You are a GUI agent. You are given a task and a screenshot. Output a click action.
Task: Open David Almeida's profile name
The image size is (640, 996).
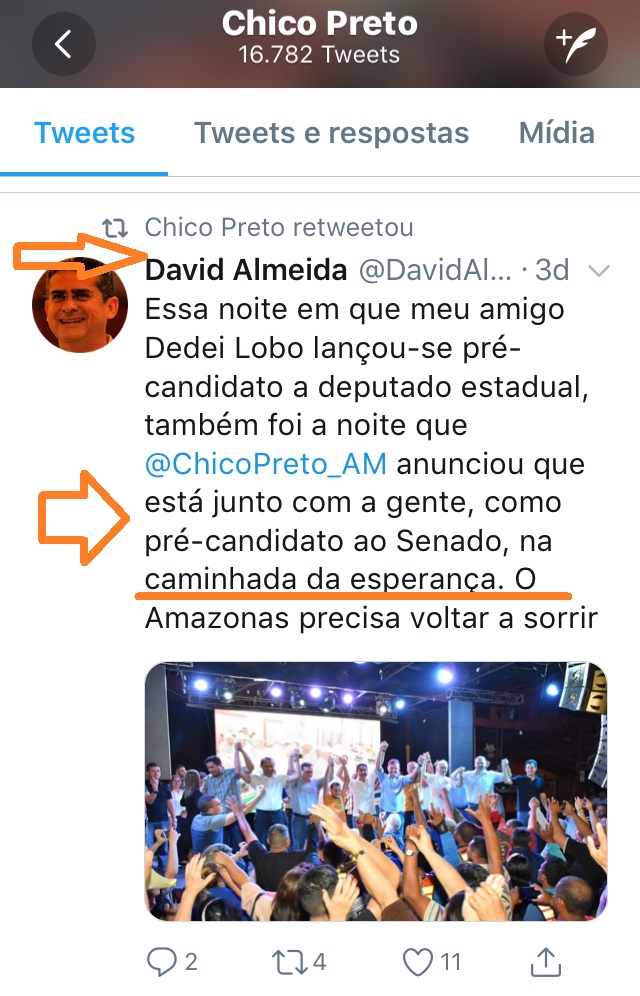click(246, 270)
